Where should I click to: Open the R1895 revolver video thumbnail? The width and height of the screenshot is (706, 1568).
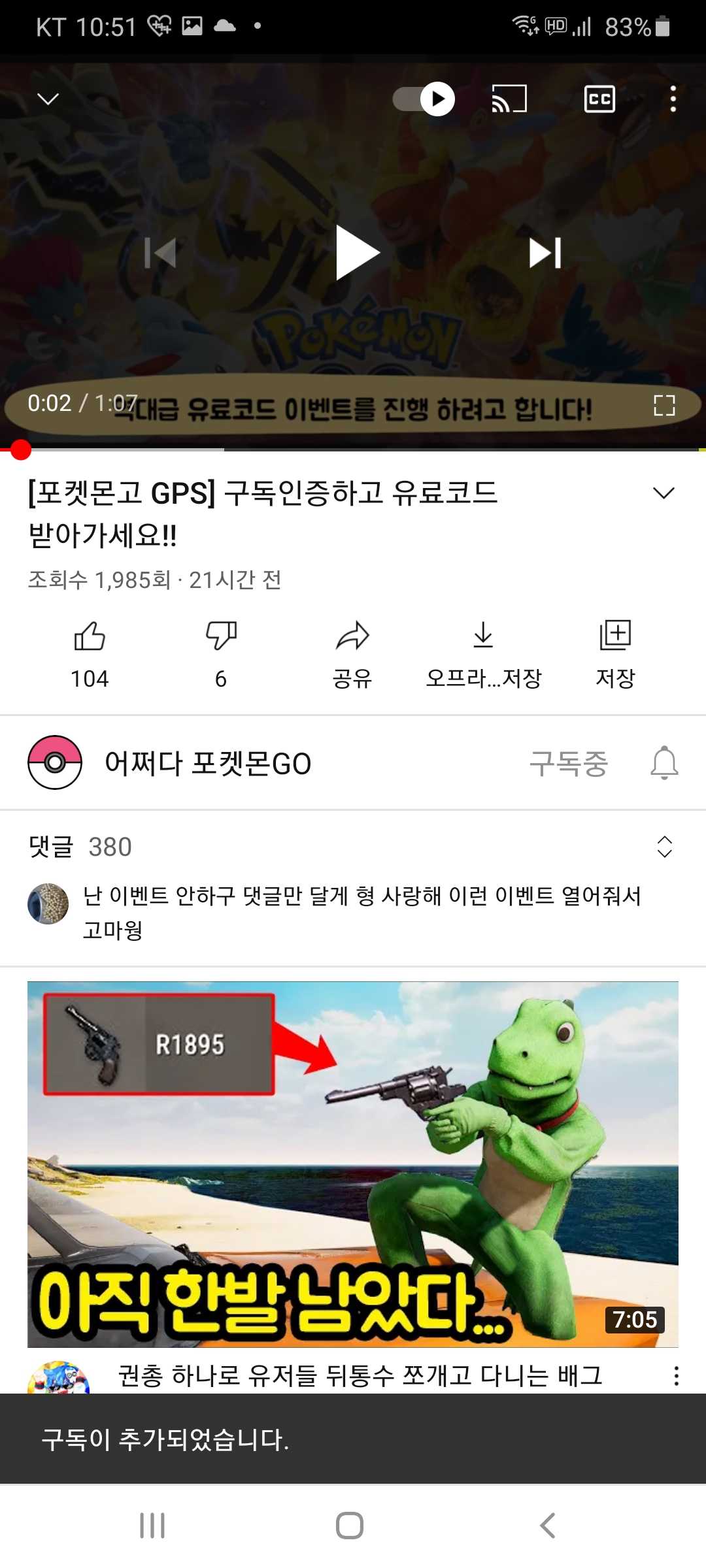point(352,1164)
